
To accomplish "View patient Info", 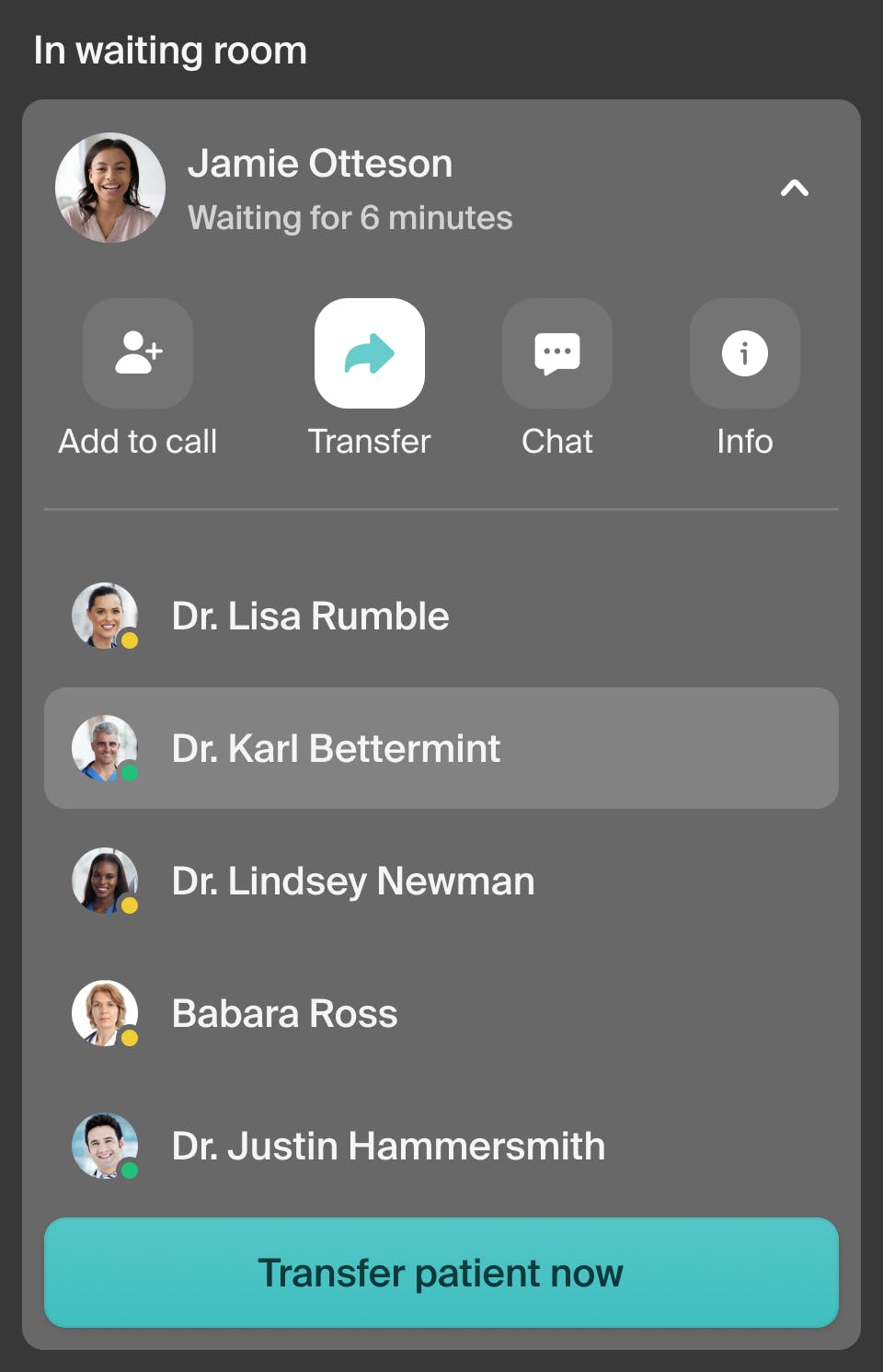I will 744,353.
